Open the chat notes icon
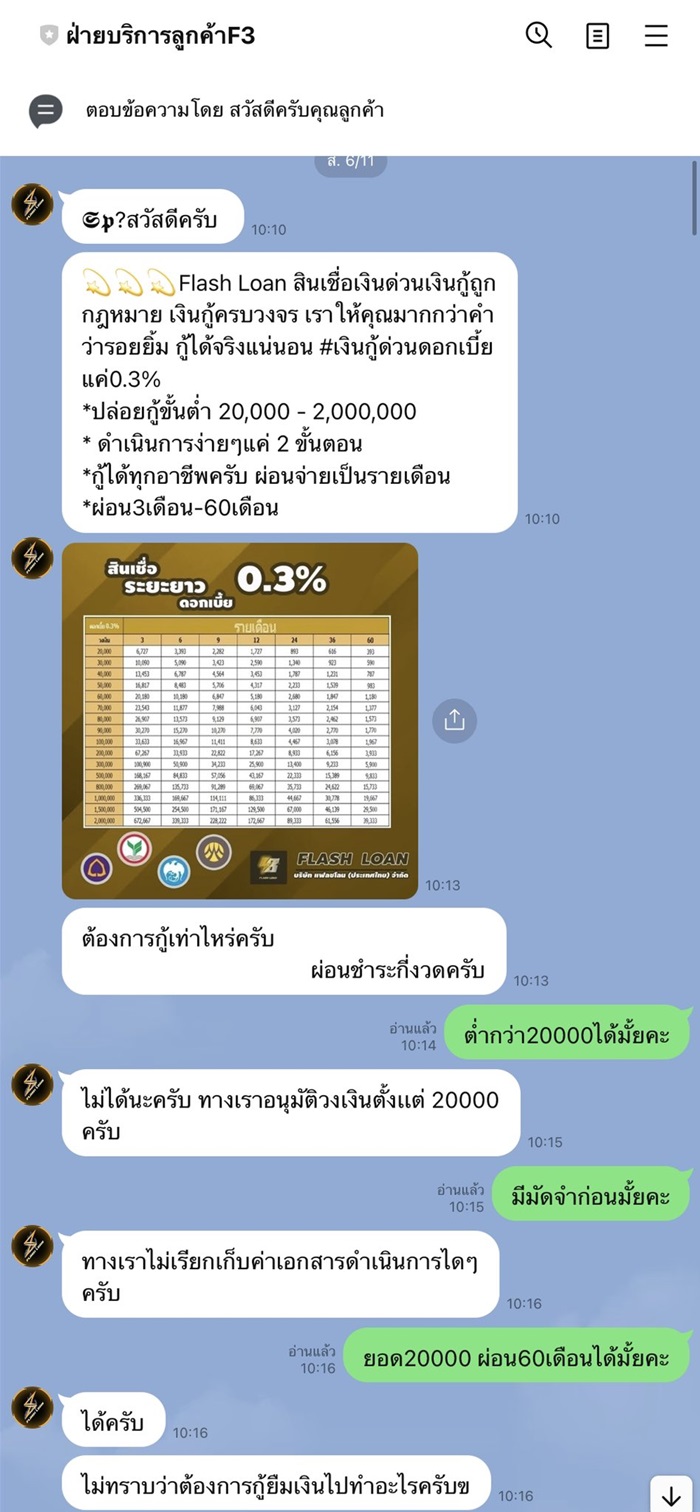The height and width of the screenshot is (1512, 700). 597,36
